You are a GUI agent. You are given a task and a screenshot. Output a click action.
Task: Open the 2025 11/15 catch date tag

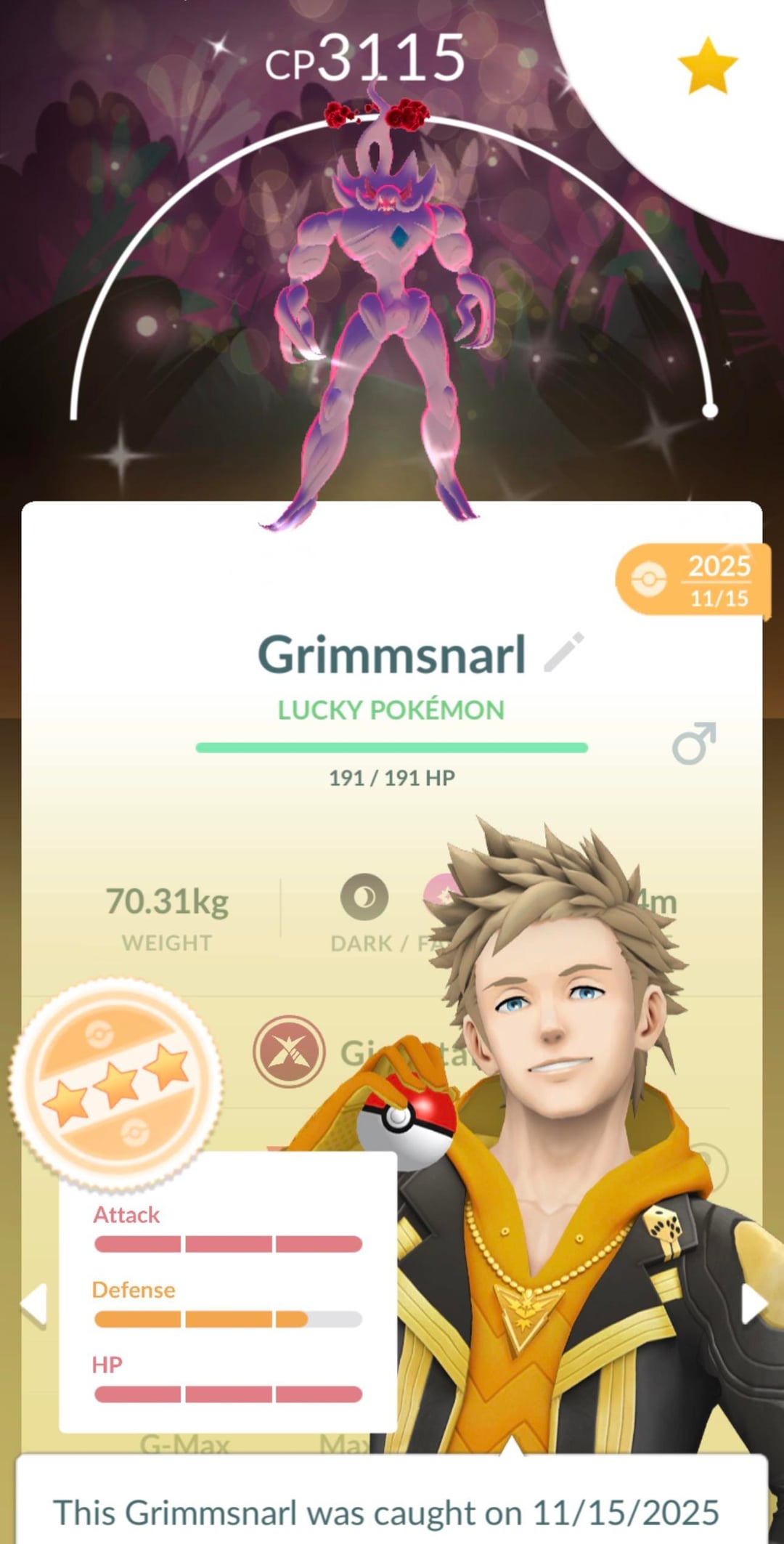692,581
